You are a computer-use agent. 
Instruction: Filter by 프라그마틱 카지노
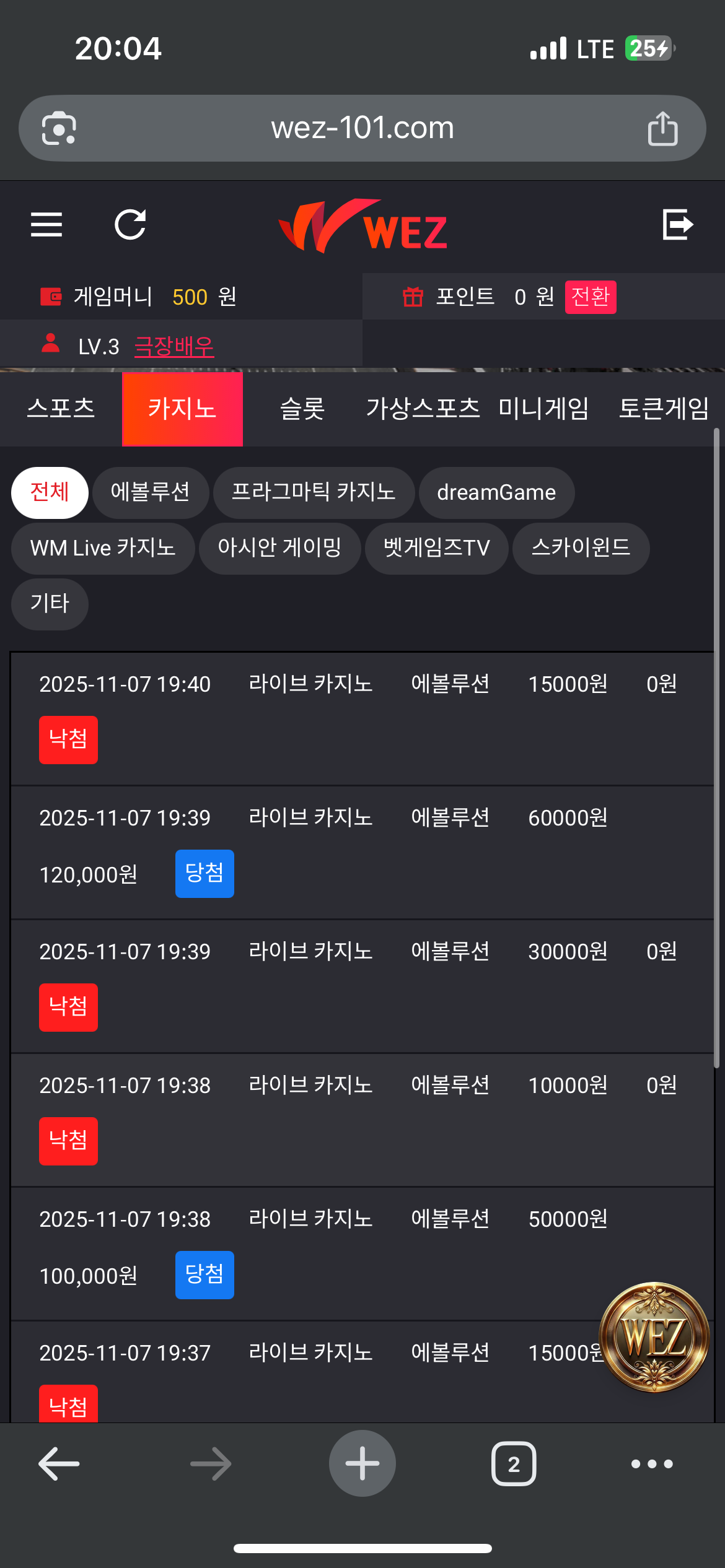click(314, 492)
